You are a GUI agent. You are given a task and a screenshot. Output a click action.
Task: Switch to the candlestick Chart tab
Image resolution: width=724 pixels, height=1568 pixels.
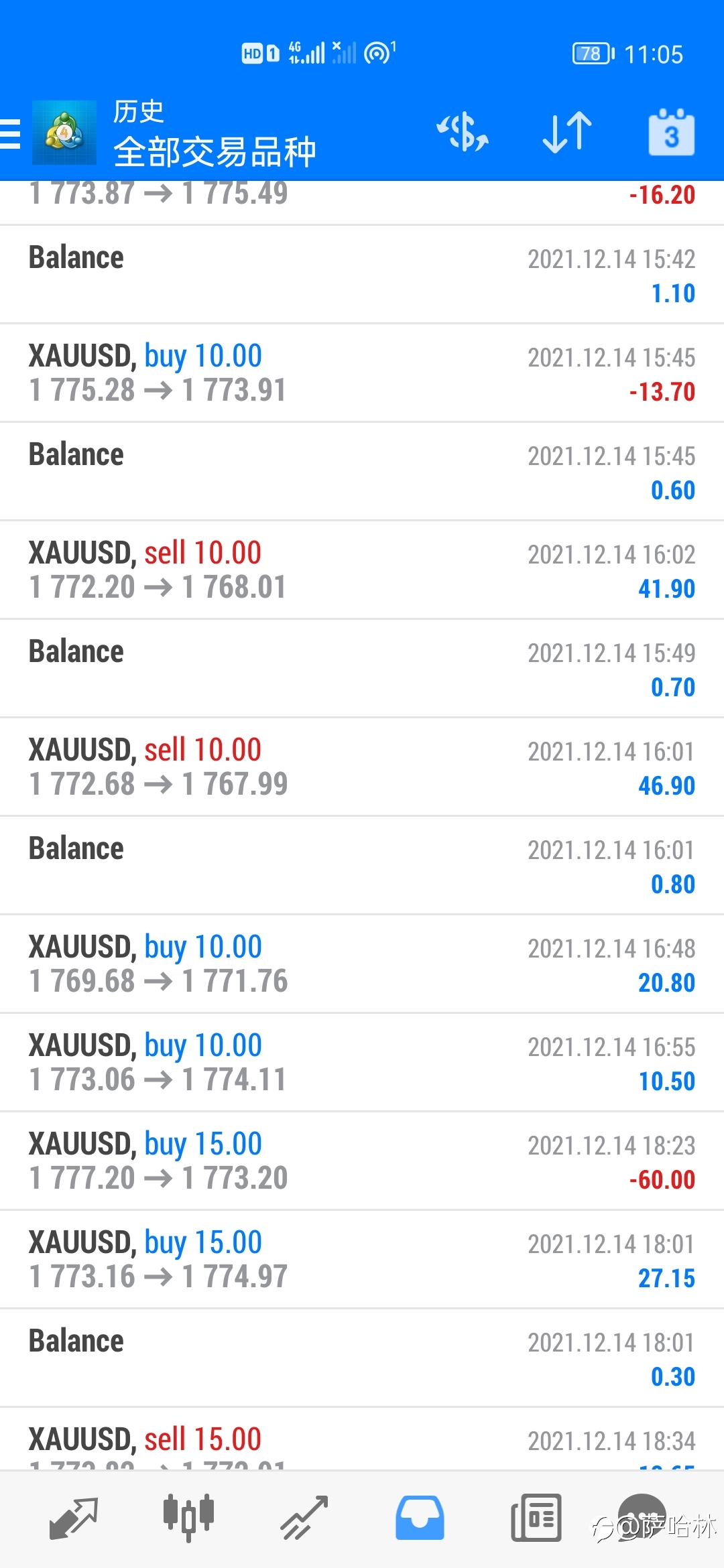pos(188,1518)
